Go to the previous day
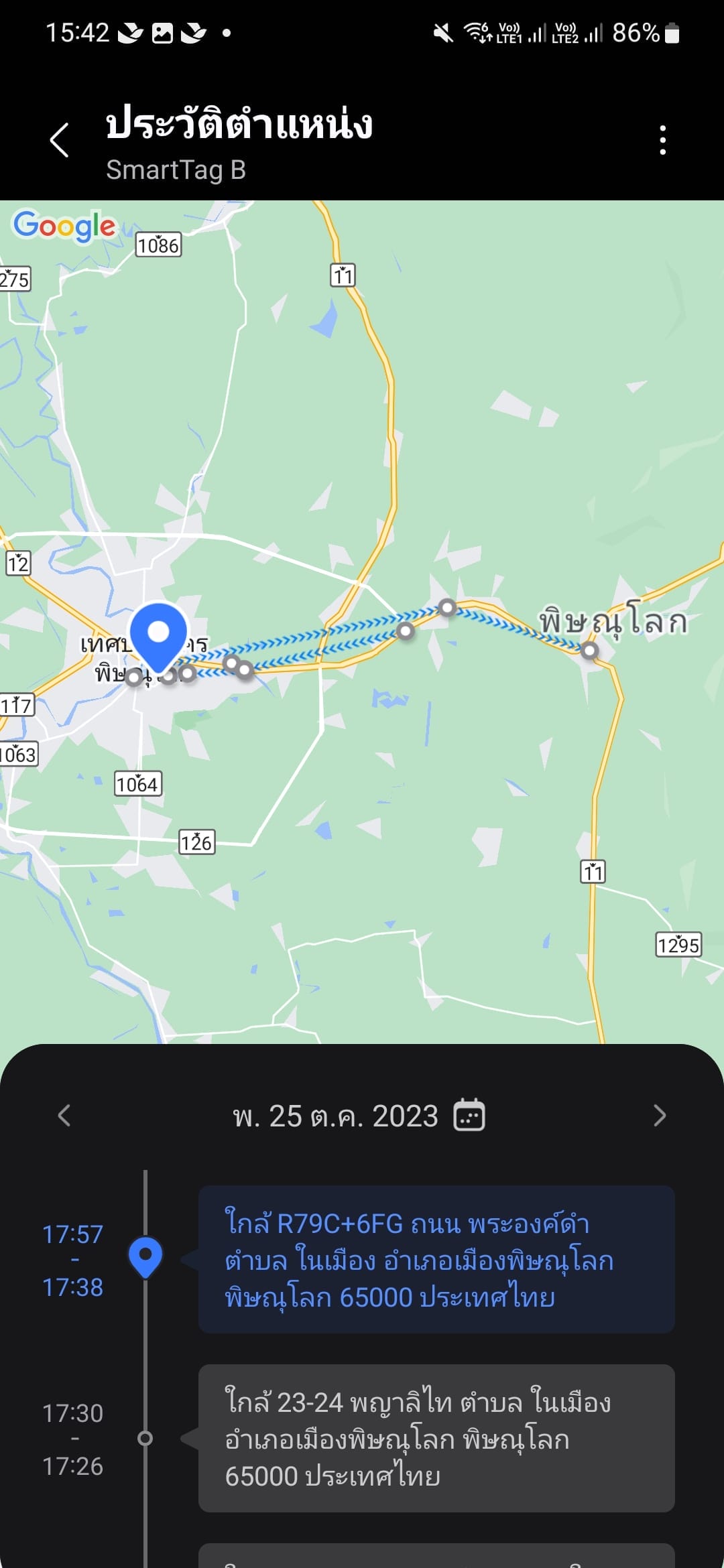The height and width of the screenshot is (1568, 724). tap(64, 1116)
